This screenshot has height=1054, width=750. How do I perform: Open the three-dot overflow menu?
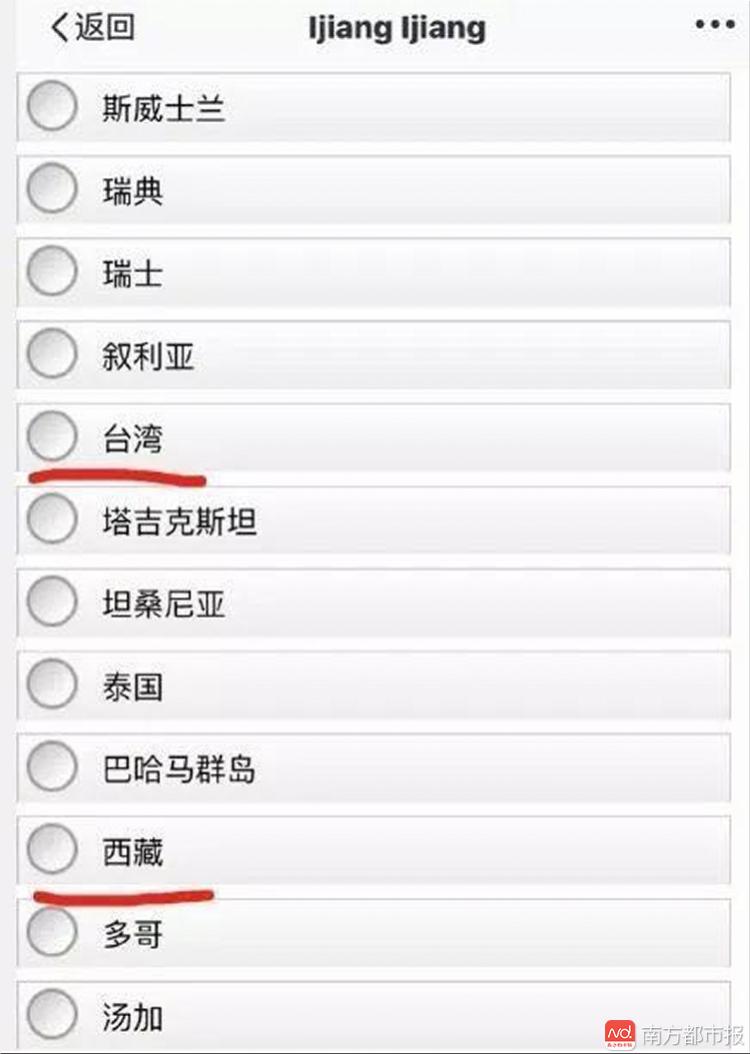(714, 27)
